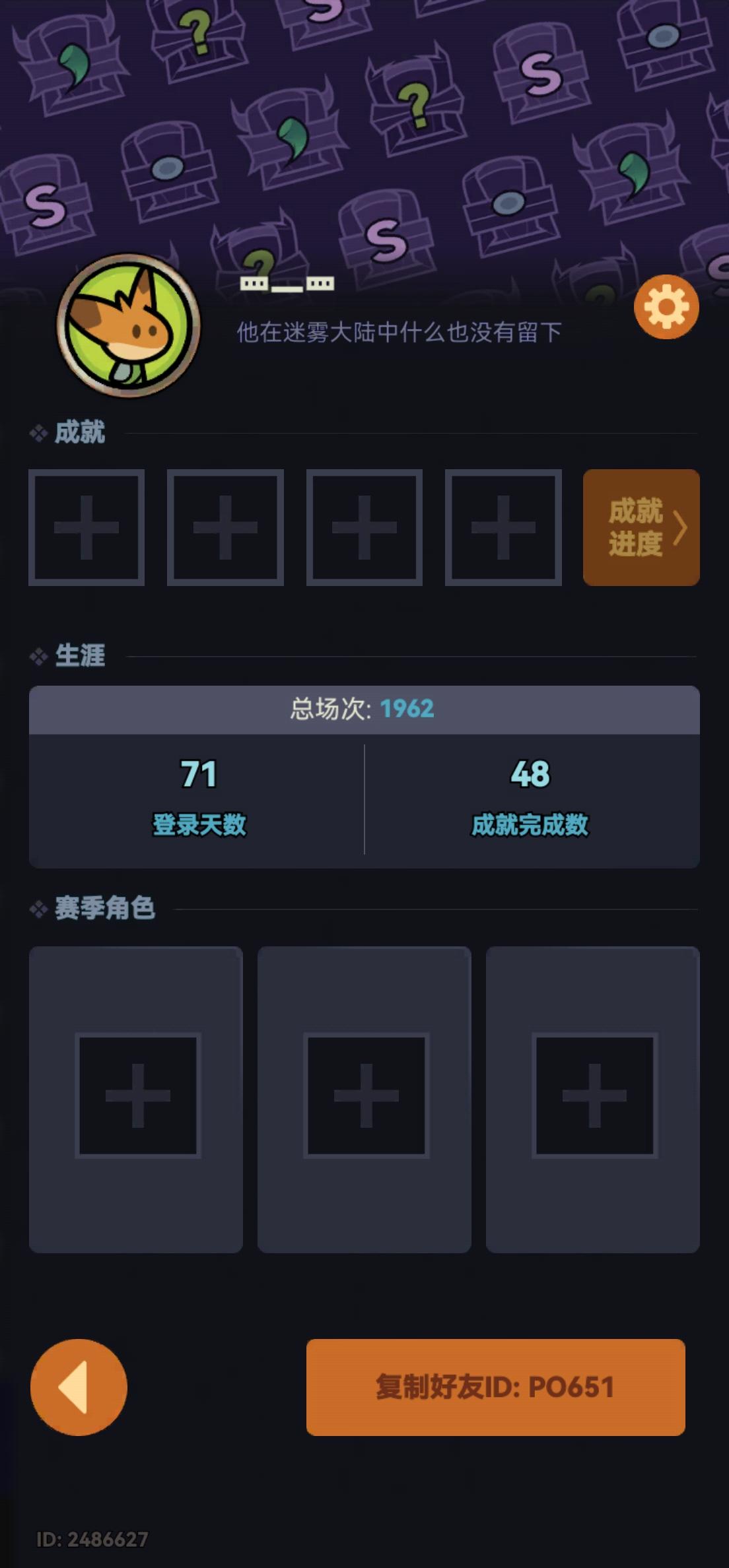Open the settings gear icon
This screenshot has height=1568, width=729.
(x=666, y=306)
